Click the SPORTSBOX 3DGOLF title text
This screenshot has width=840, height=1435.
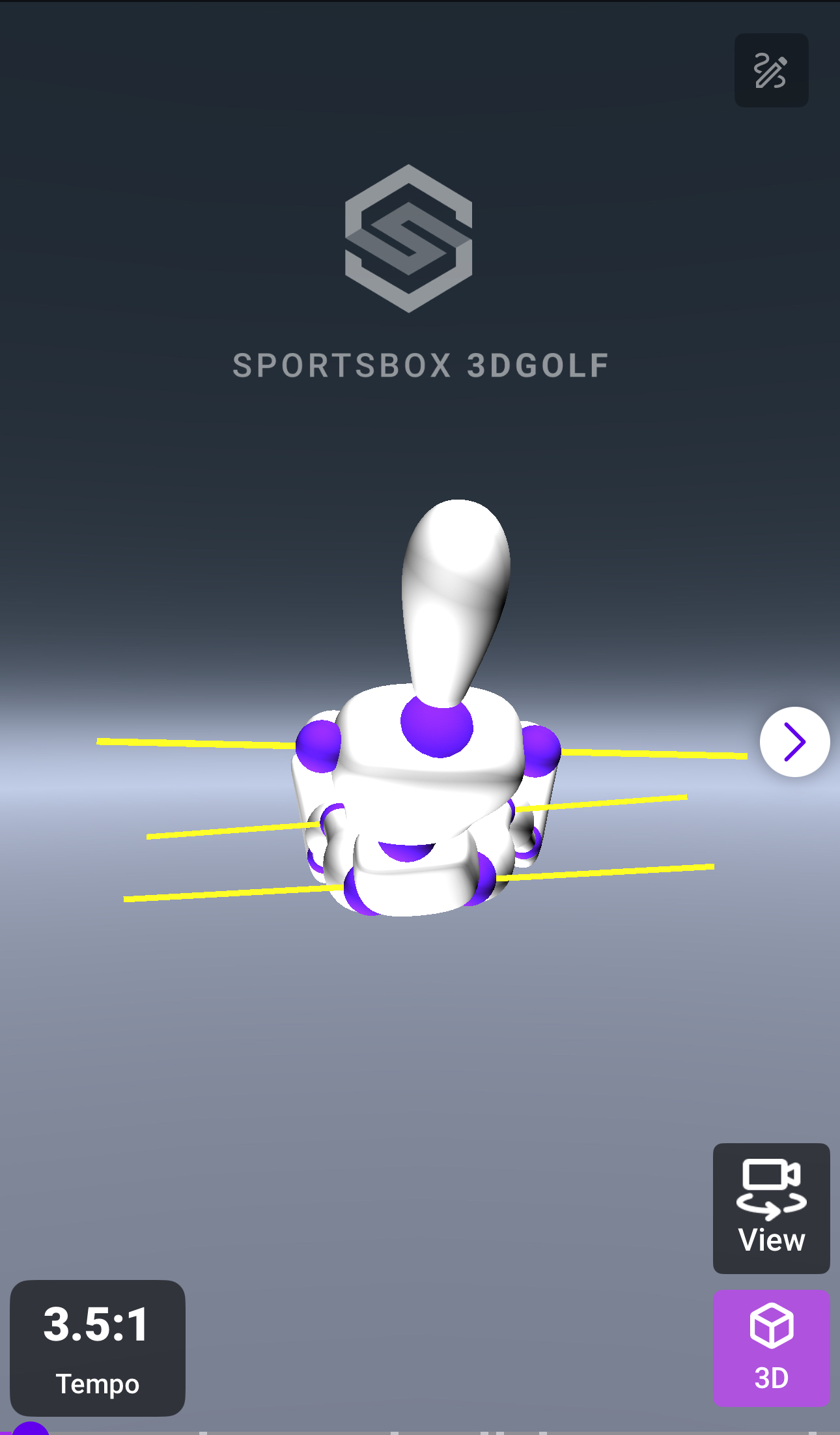[421, 365]
